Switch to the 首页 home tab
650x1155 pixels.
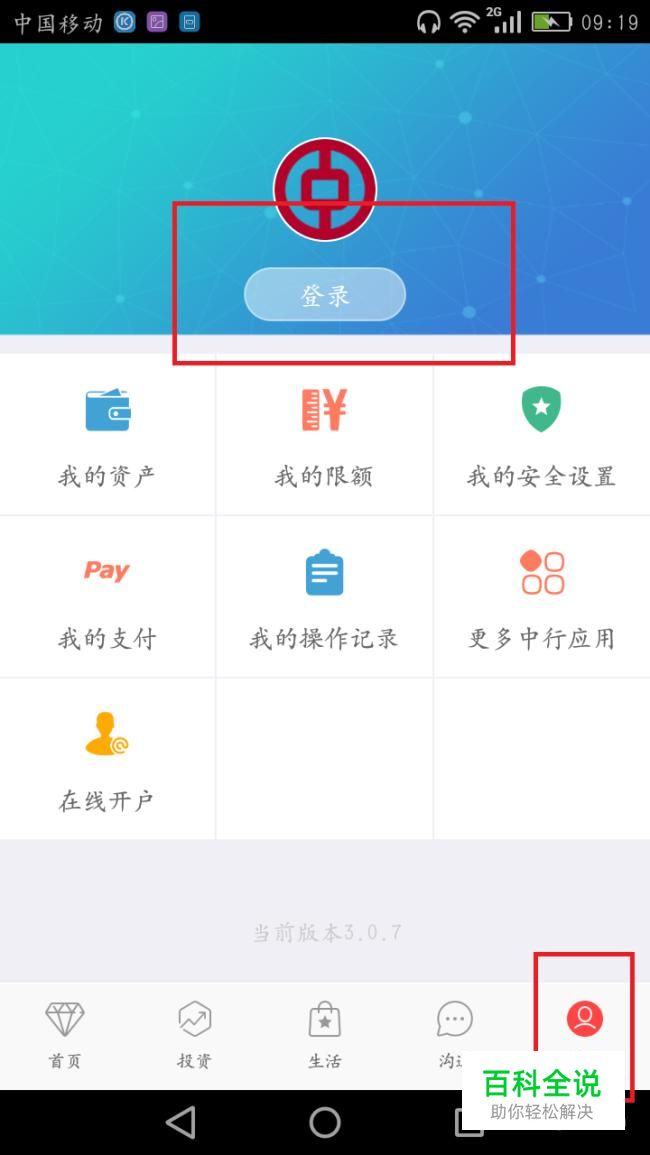[65, 1035]
